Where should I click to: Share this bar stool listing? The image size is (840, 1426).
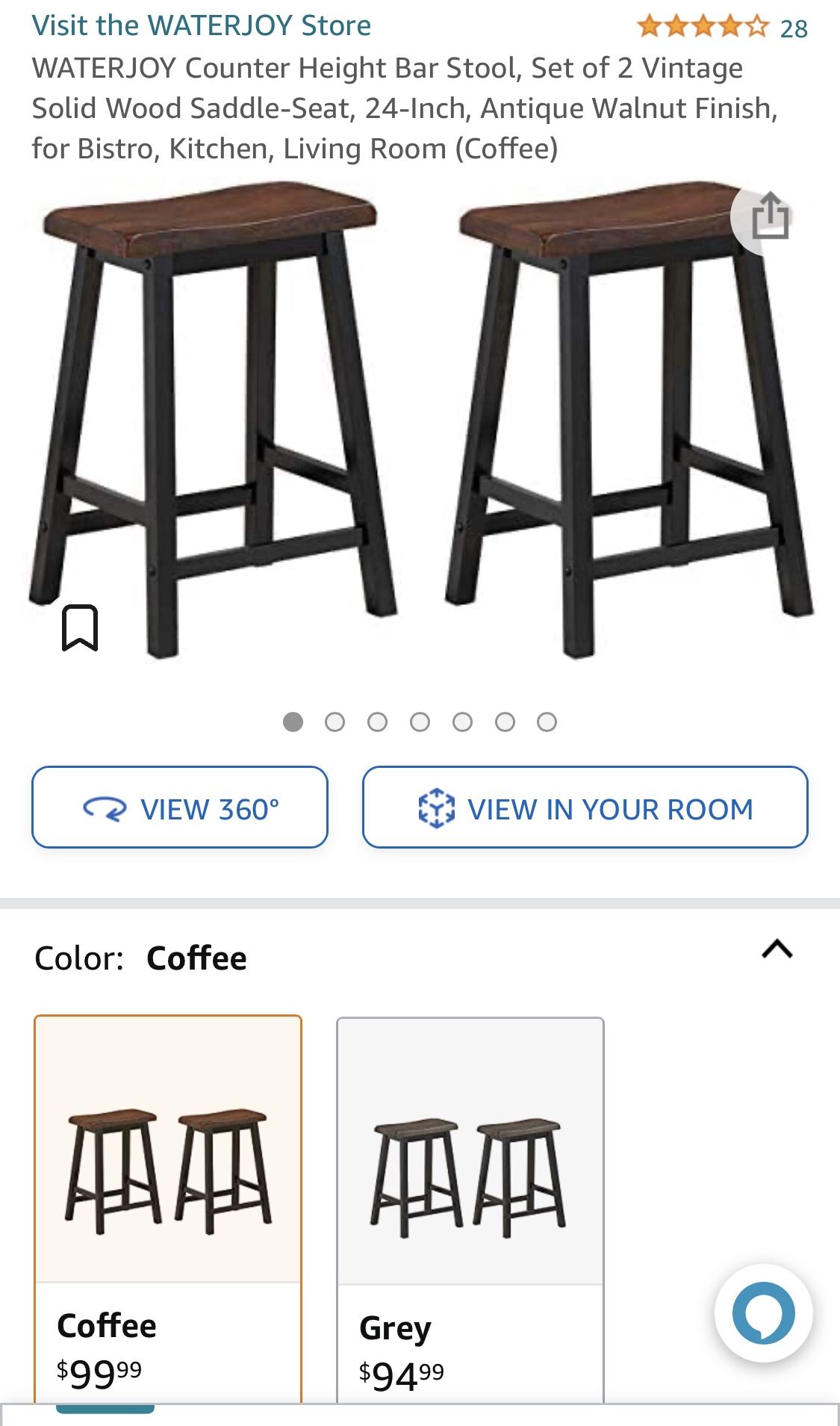769,217
